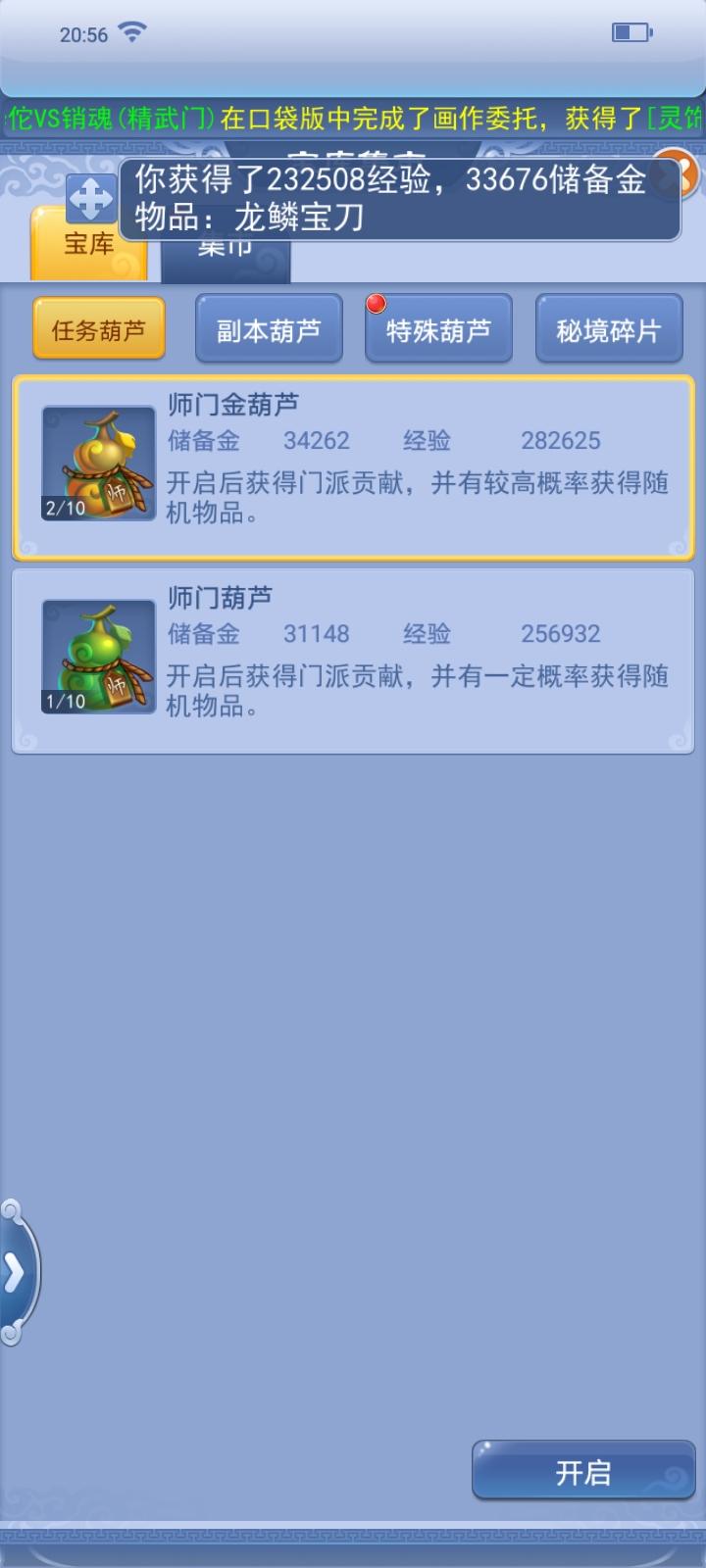This screenshot has height=1568, width=706.
Task: Expand the side arrow panel
Action: pyautogui.click(x=17, y=1272)
